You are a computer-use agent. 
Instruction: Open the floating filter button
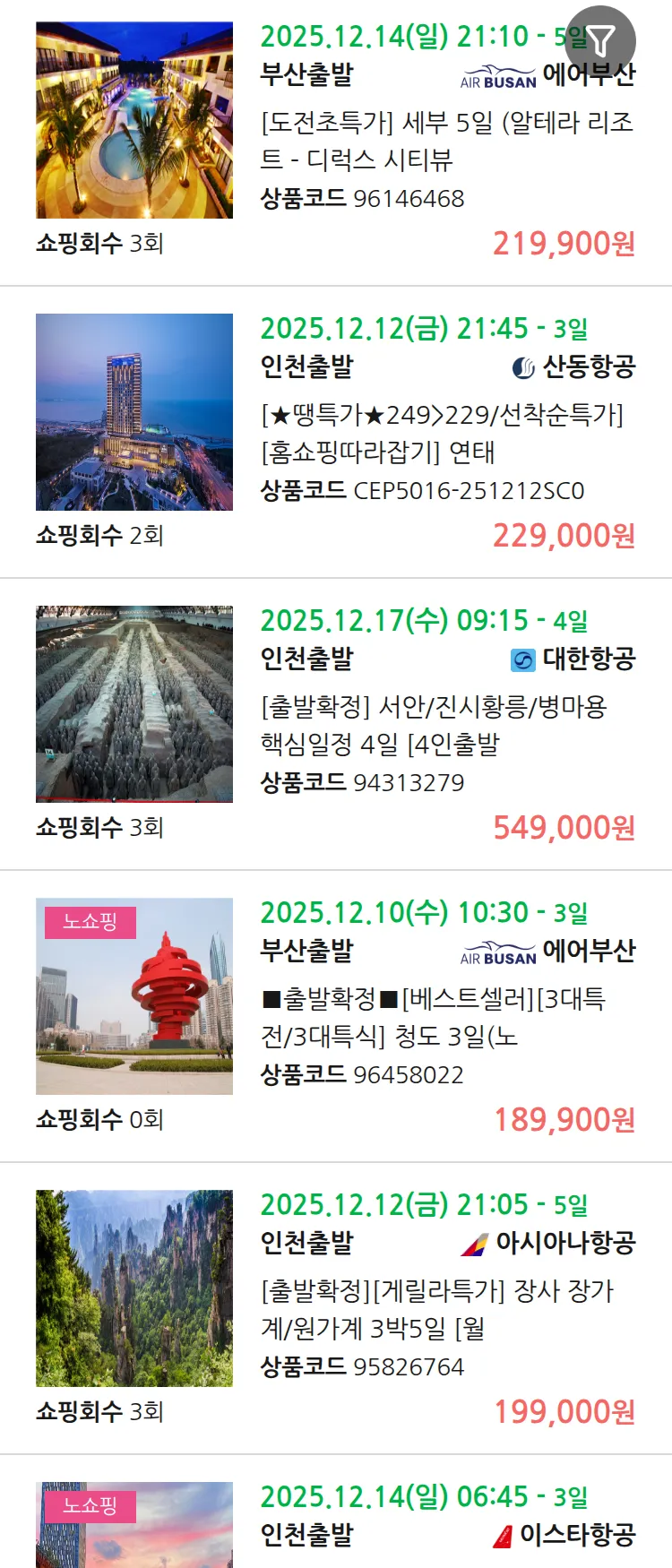(x=600, y=40)
